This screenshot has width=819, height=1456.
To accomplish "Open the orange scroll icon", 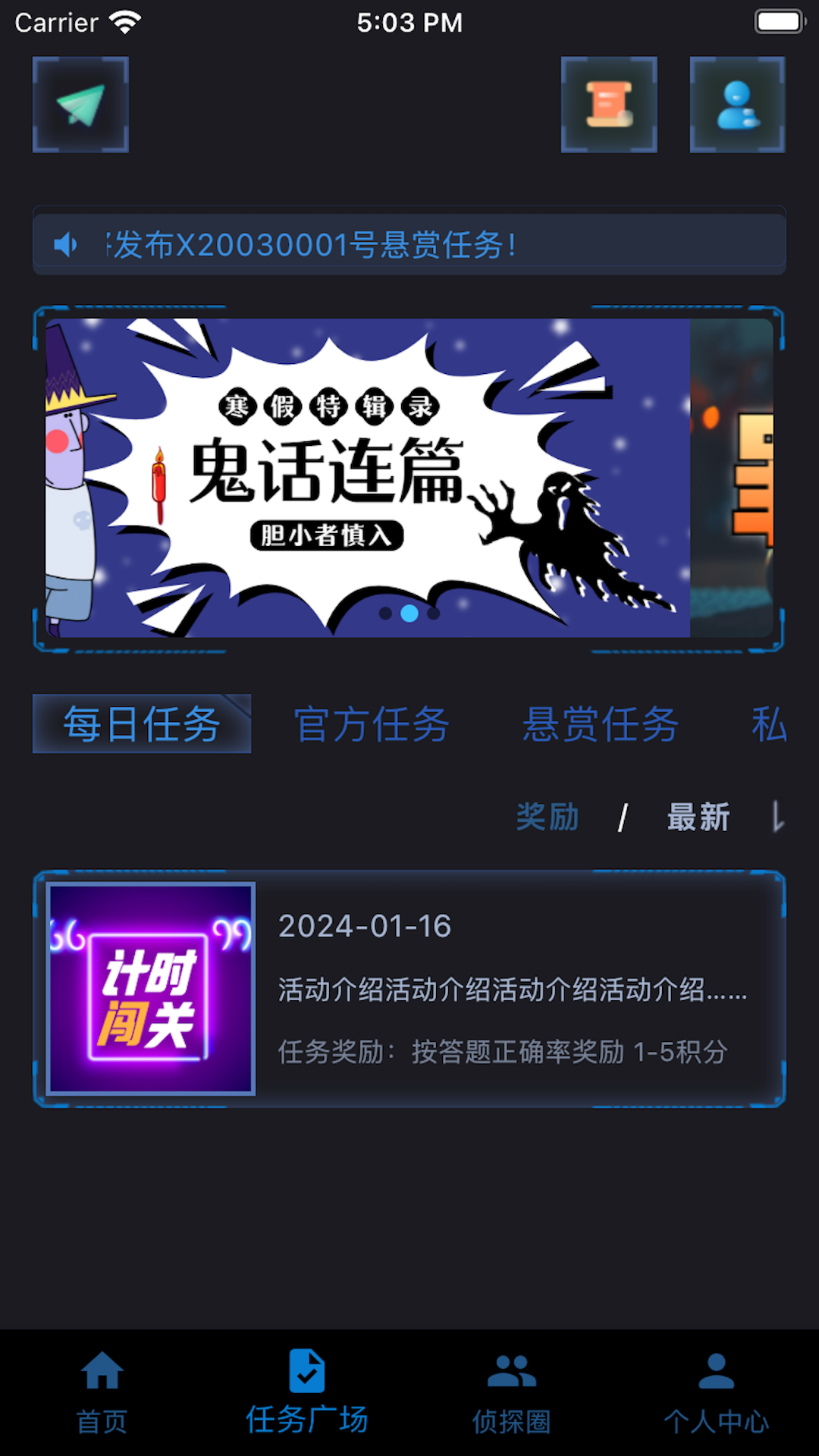I will click(609, 105).
